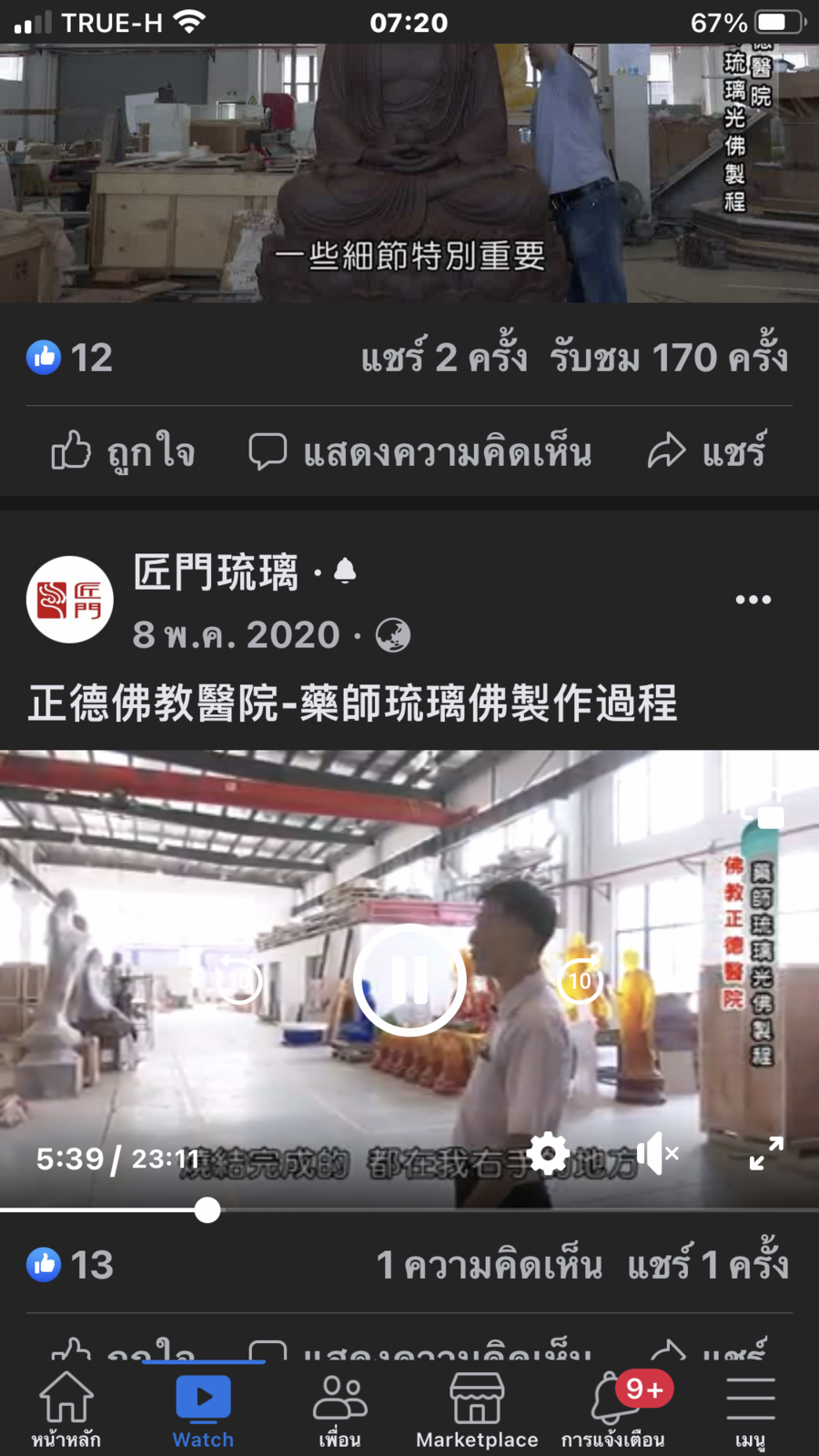View the 12 reactions on the upper post

tap(70, 358)
